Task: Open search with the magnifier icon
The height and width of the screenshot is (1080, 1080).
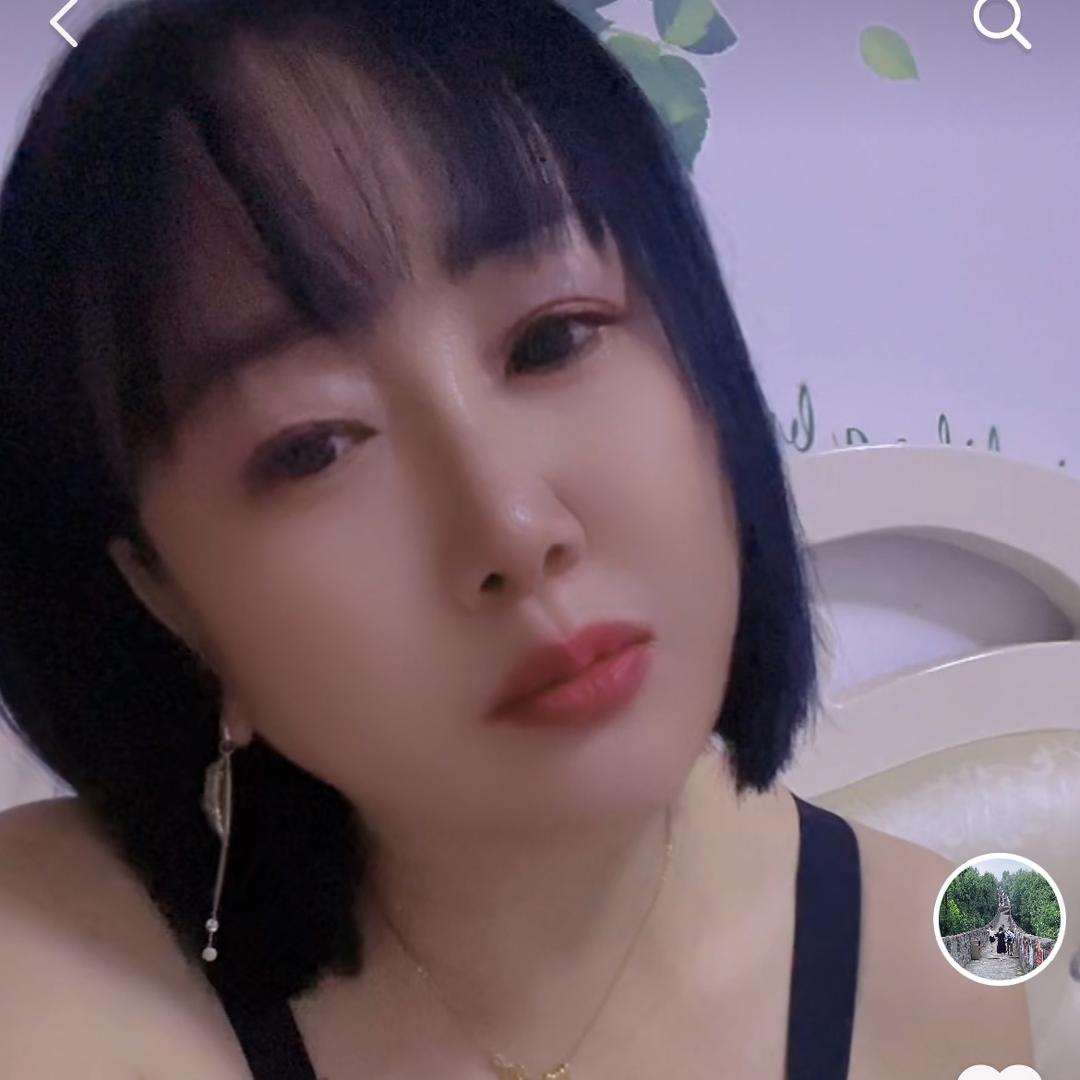Action: [1001, 22]
